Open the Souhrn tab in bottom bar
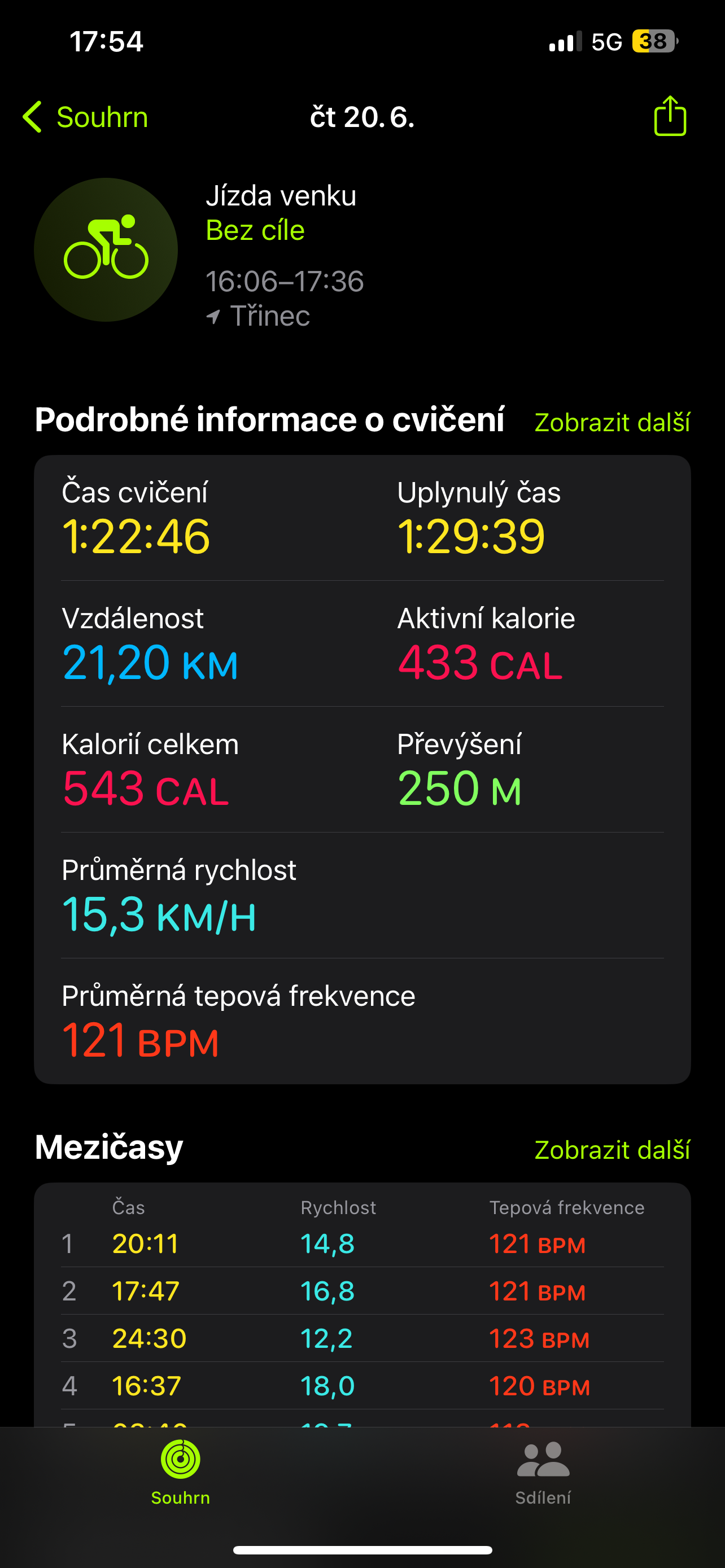The image size is (725, 1568). coord(180,1473)
